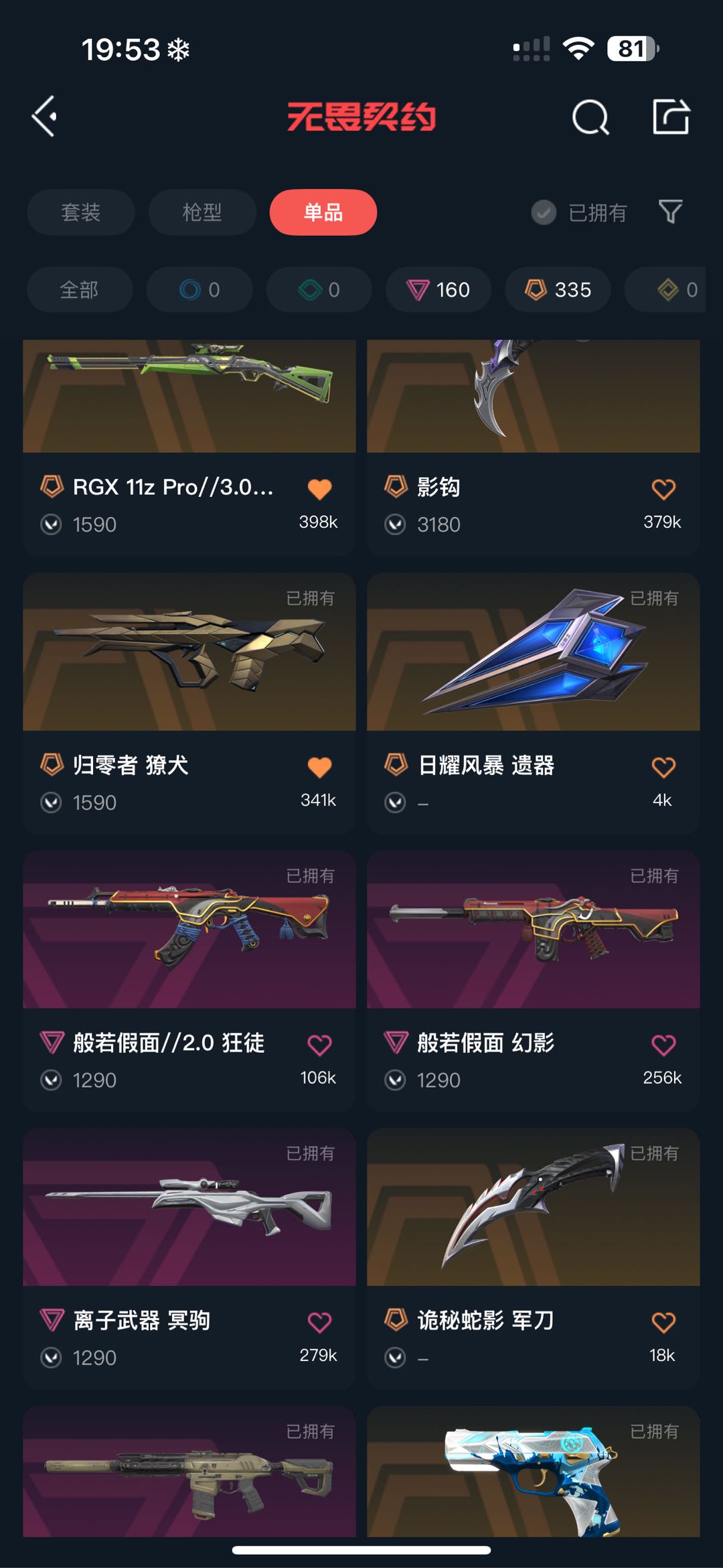Image resolution: width=723 pixels, height=1568 pixels.
Task: Open the RGX 11z Pro//3.0 skin card
Action: coord(189,447)
